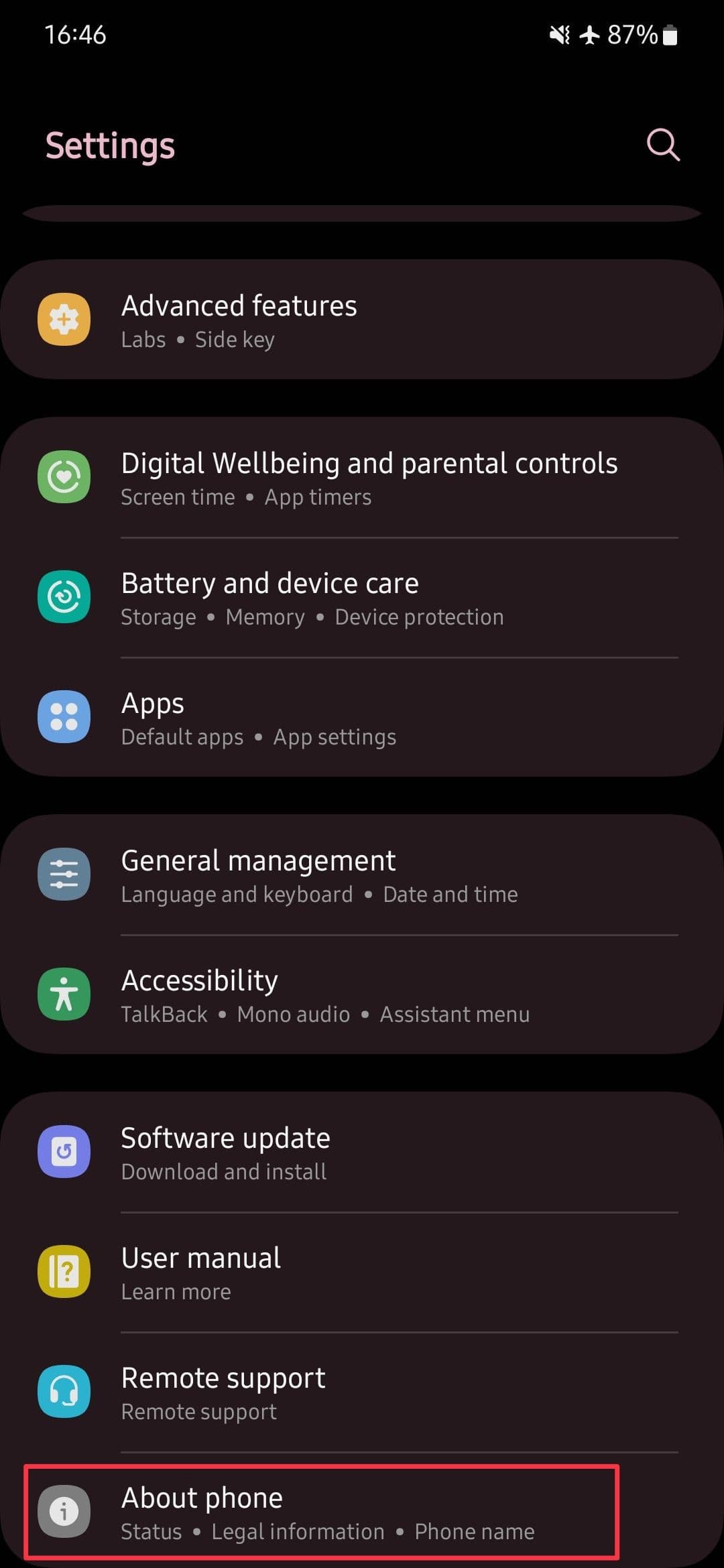Image resolution: width=724 pixels, height=1568 pixels.
Task: Check for a Software update
Action: point(362,1153)
